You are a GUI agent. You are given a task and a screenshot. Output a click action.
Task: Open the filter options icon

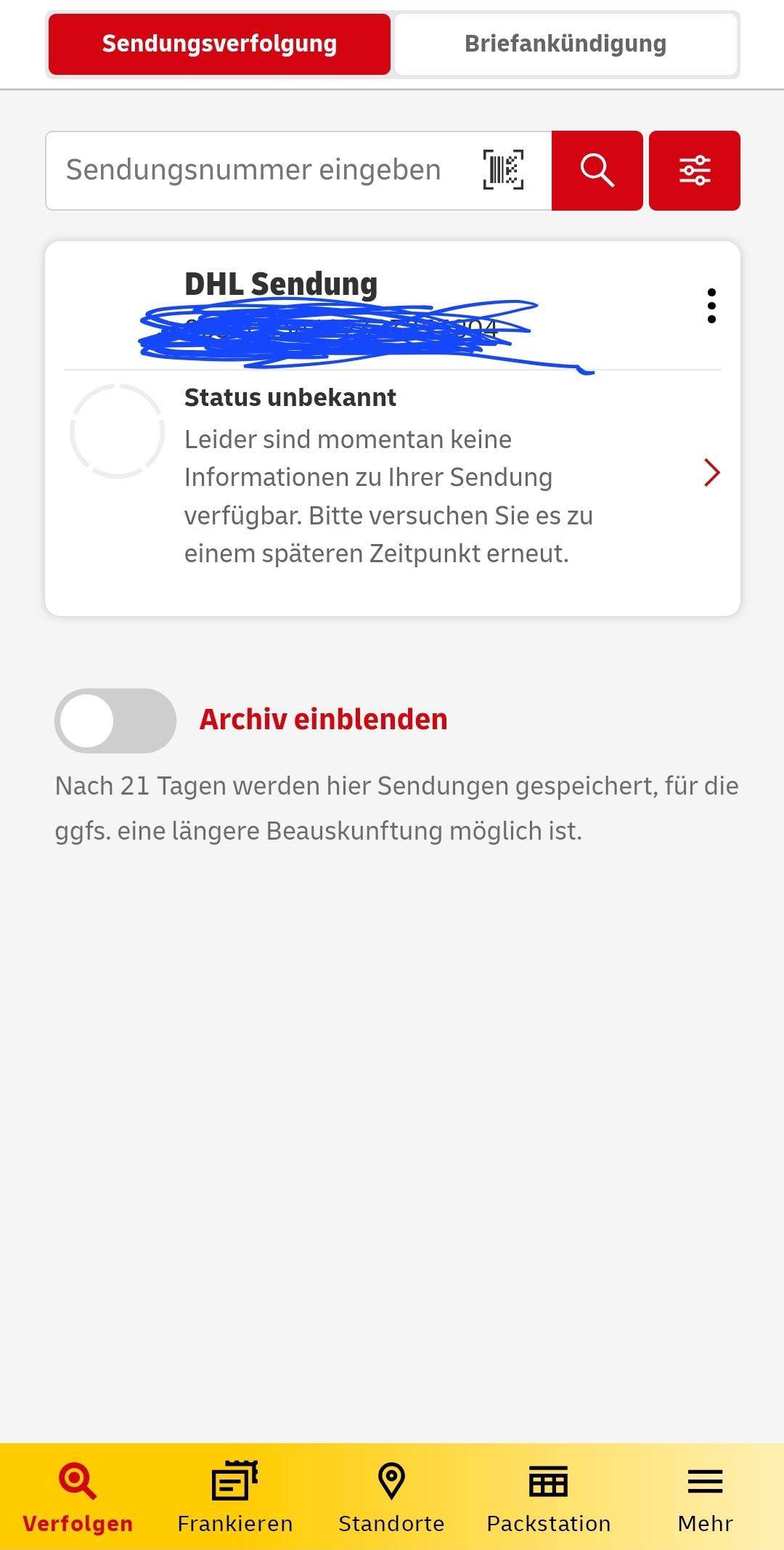(694, 169)
